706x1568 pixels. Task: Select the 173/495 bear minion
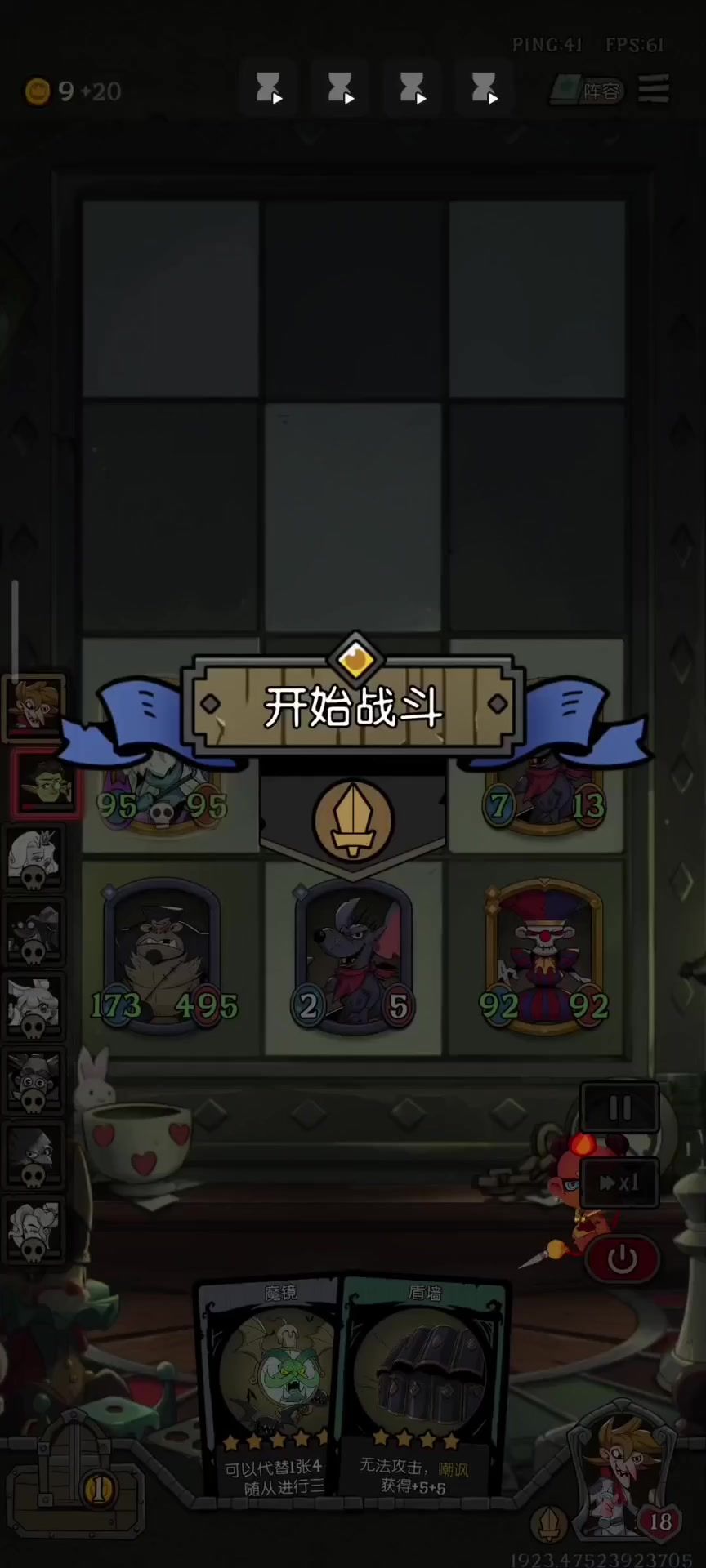163,957
